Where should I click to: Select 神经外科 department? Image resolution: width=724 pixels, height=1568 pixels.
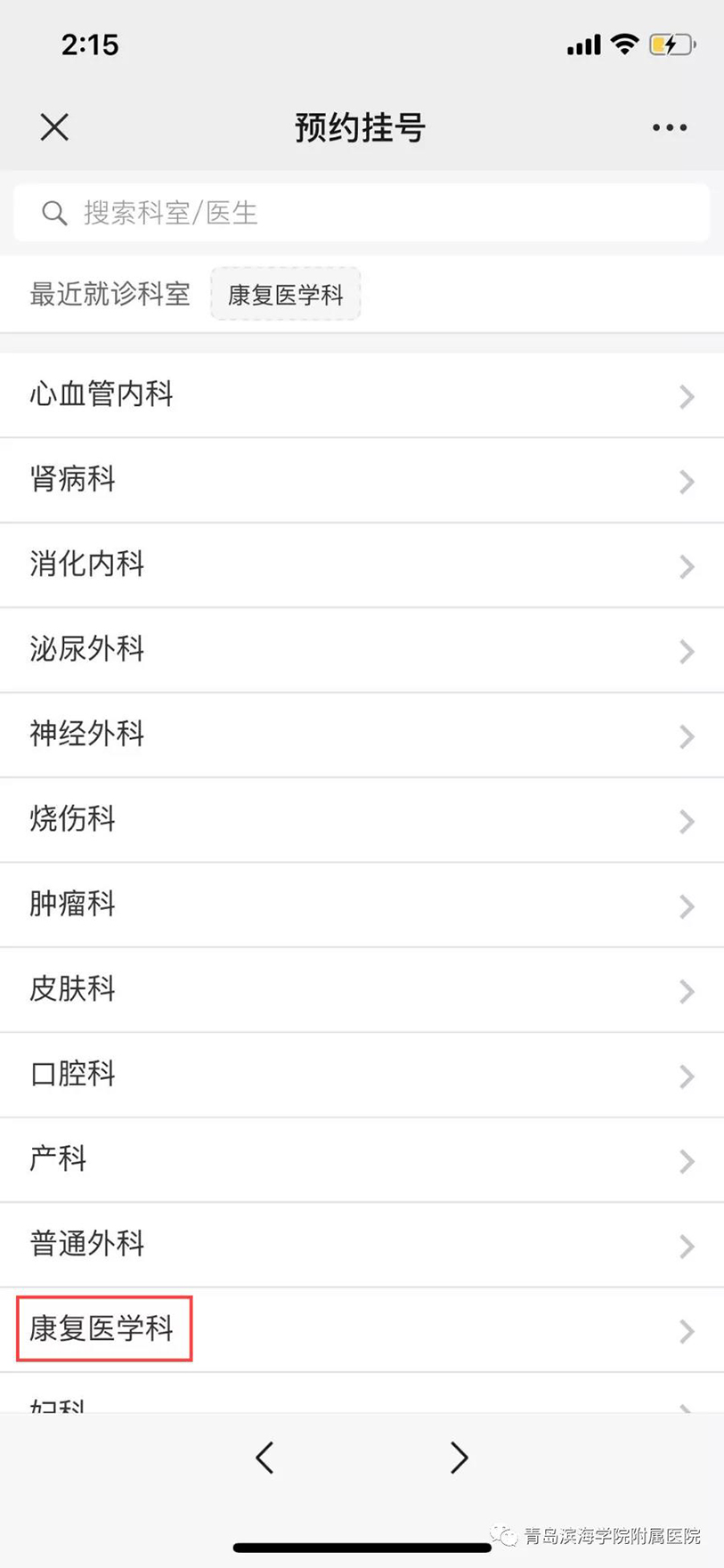point(362,735)
